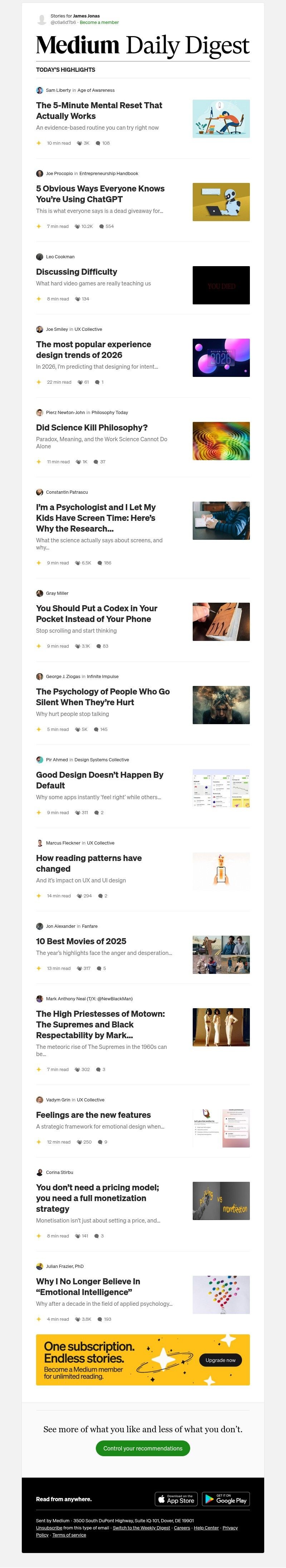
Task: Open The 5-Minute Mental Reset article
Action: pos(99,110)
